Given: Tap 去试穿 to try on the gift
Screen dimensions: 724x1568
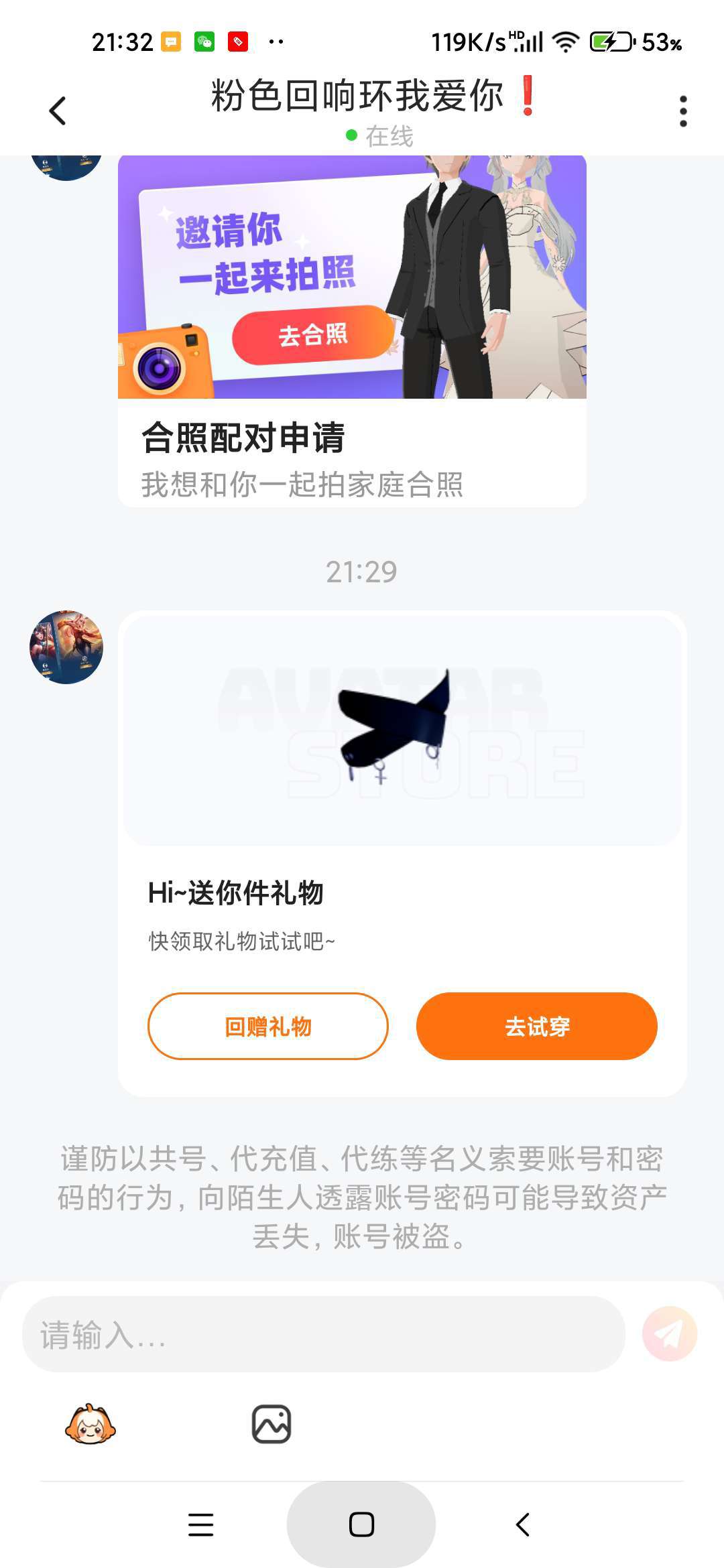Looking at the screenshot, I should [x=536, y=1026].
